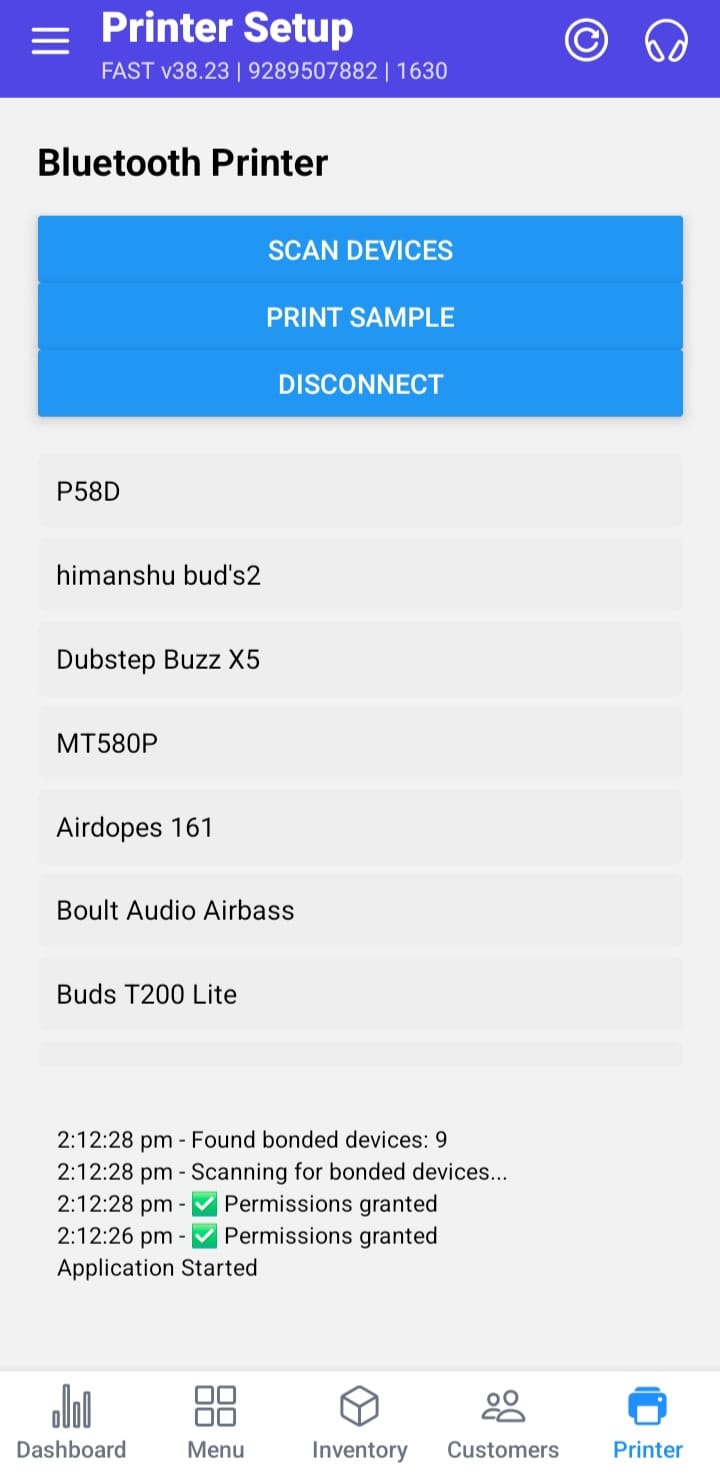Image resolution: width=720 pixels, height=1480 pixels.
Task: Select Dubstep Buzz X5 device
Action: click(x=360, y=660)
